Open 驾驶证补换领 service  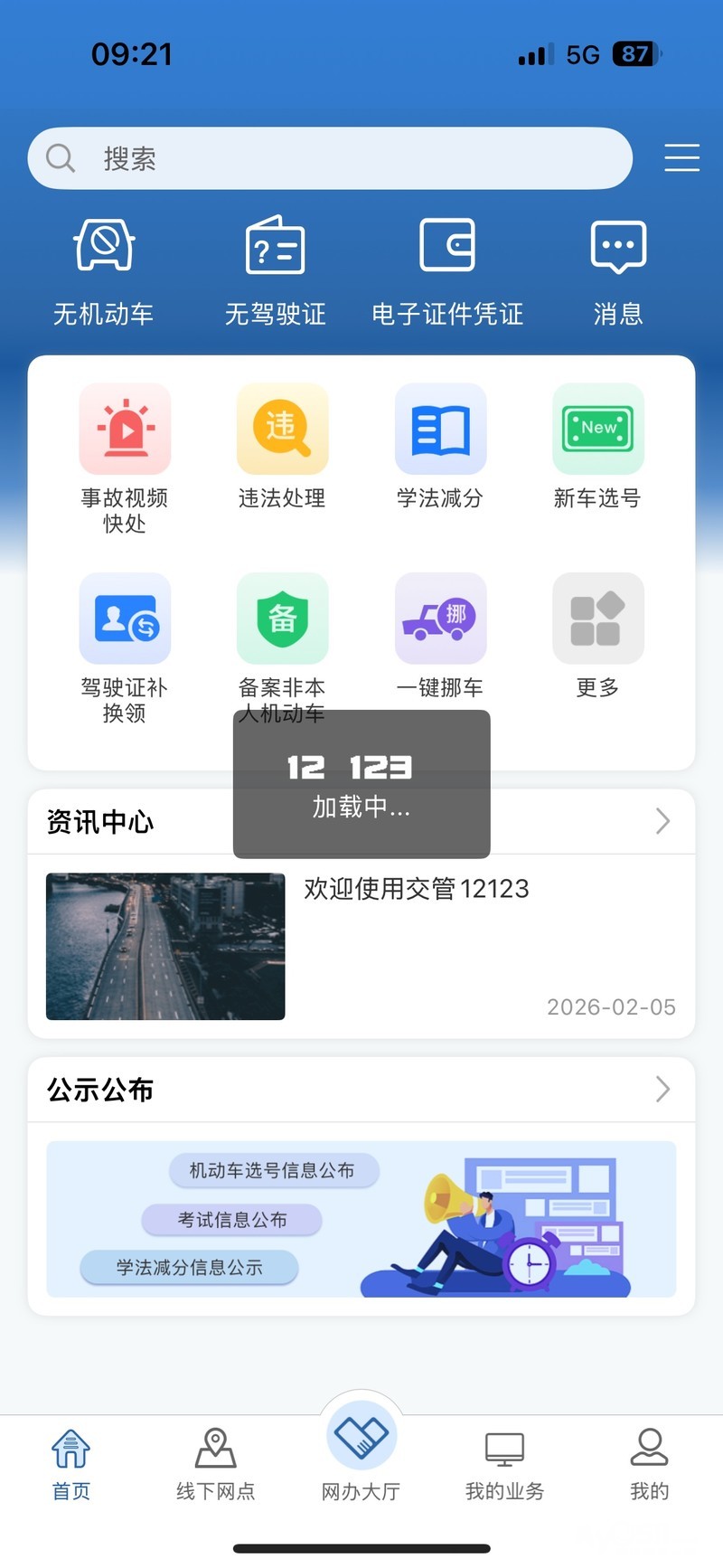point(125,647)
